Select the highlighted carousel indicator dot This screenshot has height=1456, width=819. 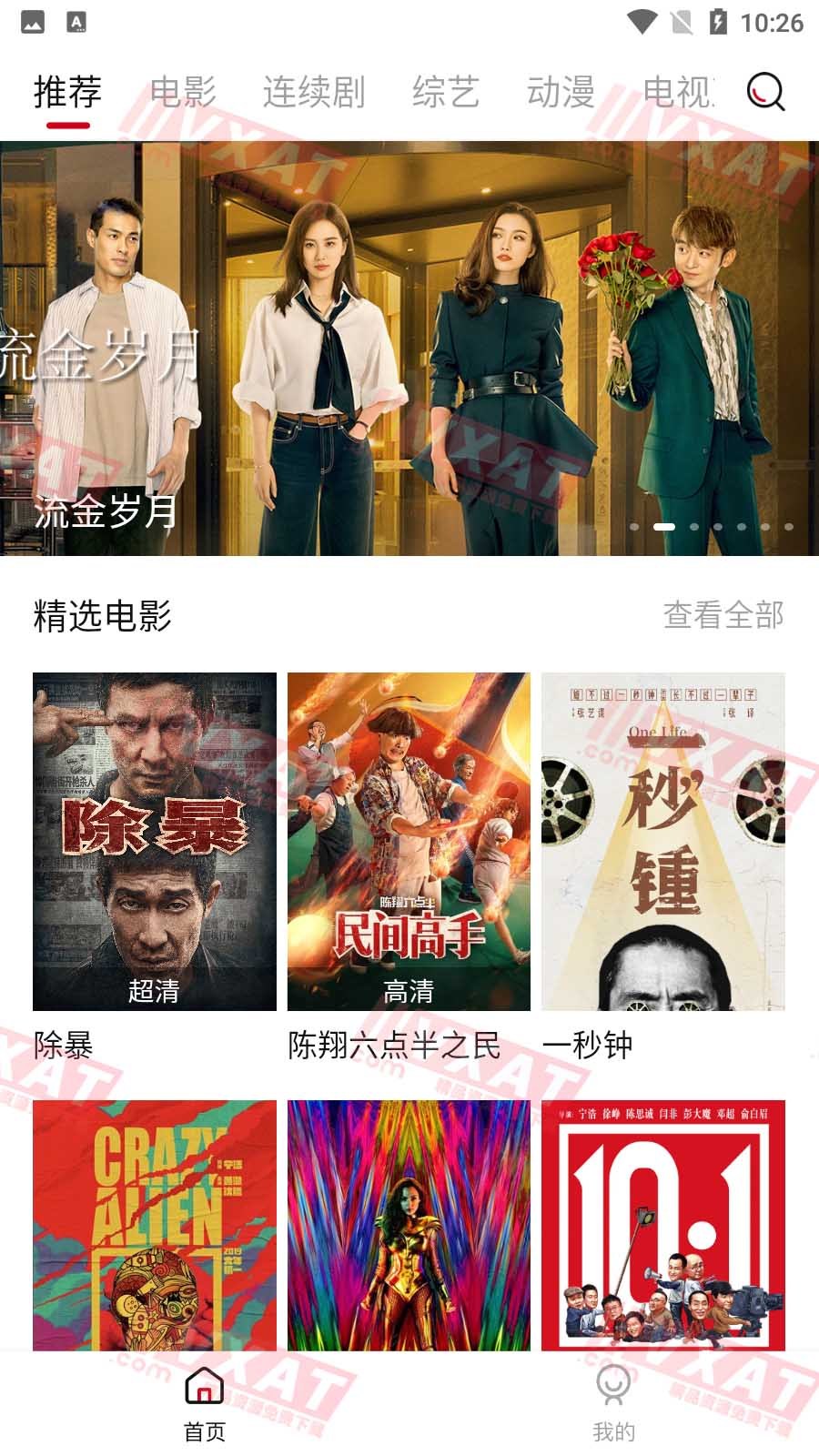point(663,525)
